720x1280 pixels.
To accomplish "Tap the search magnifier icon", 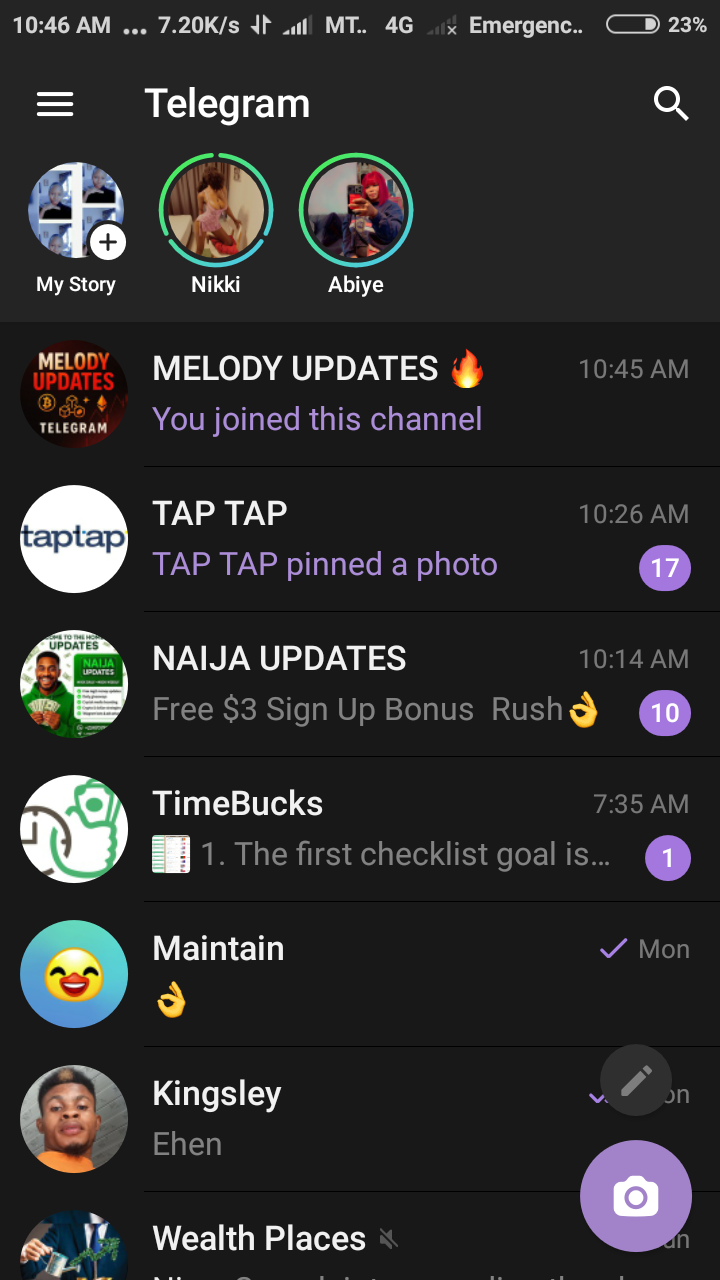I will pyautogui.click(x=670, y=104).
